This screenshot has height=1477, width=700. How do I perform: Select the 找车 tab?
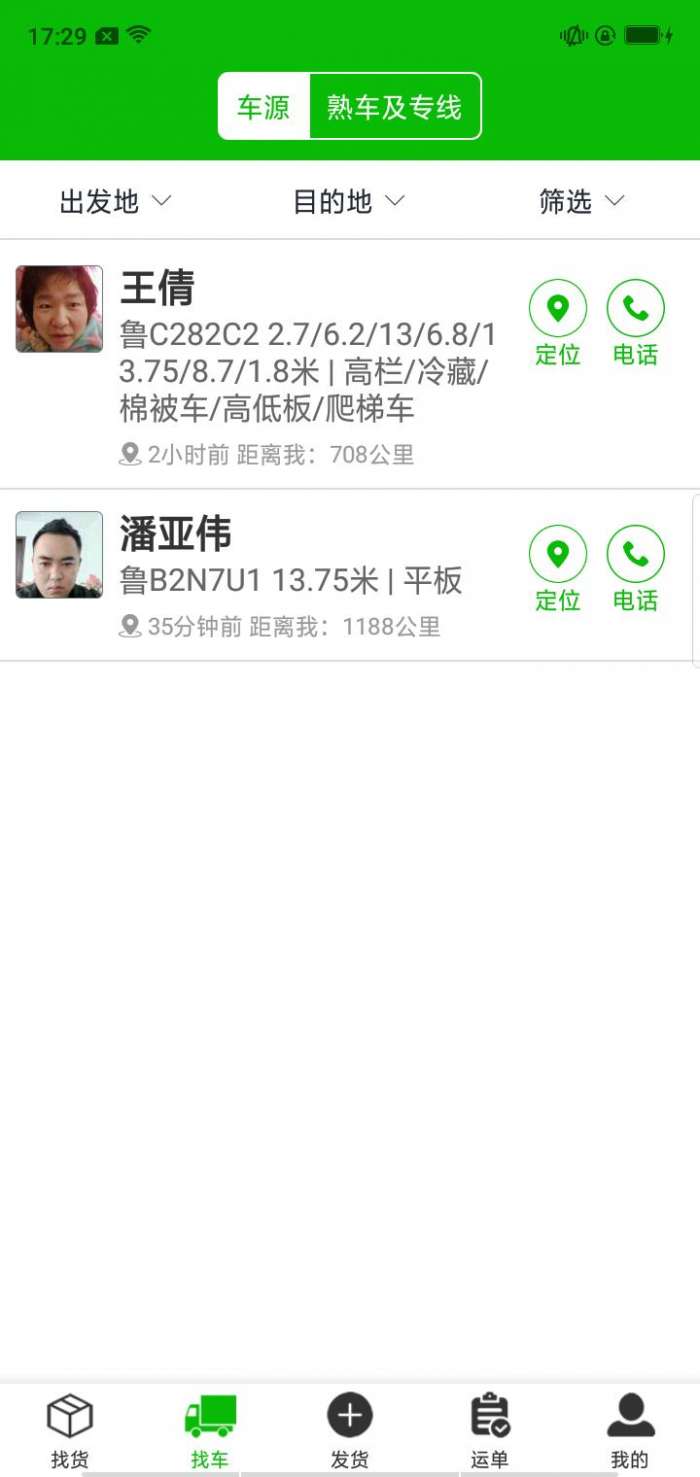210,1430
